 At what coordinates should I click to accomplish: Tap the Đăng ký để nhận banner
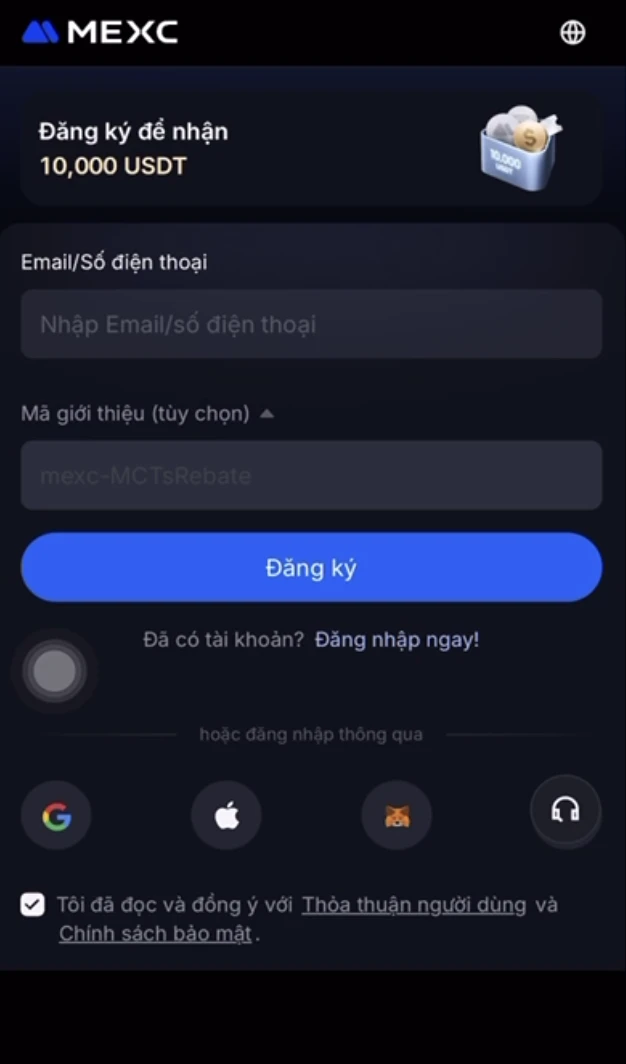click(x=311, y=148)
